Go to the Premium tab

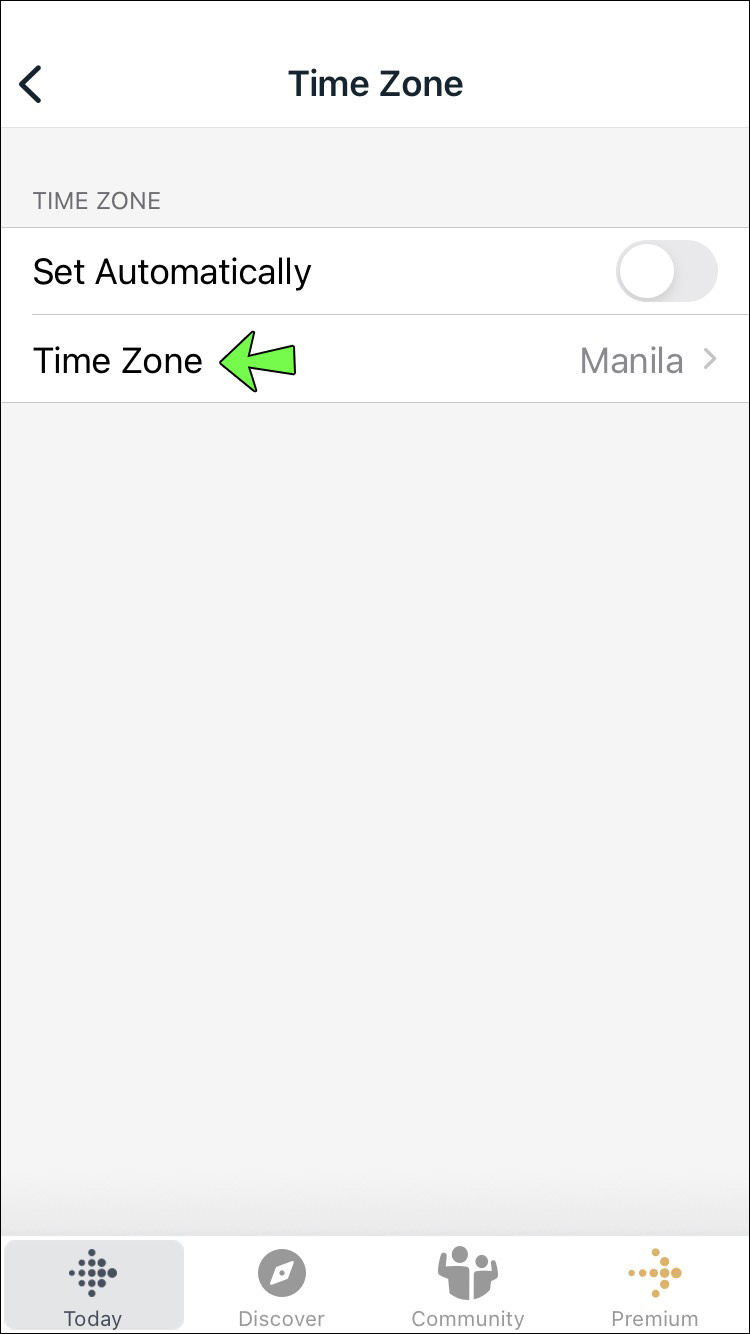coord(654,1285)
